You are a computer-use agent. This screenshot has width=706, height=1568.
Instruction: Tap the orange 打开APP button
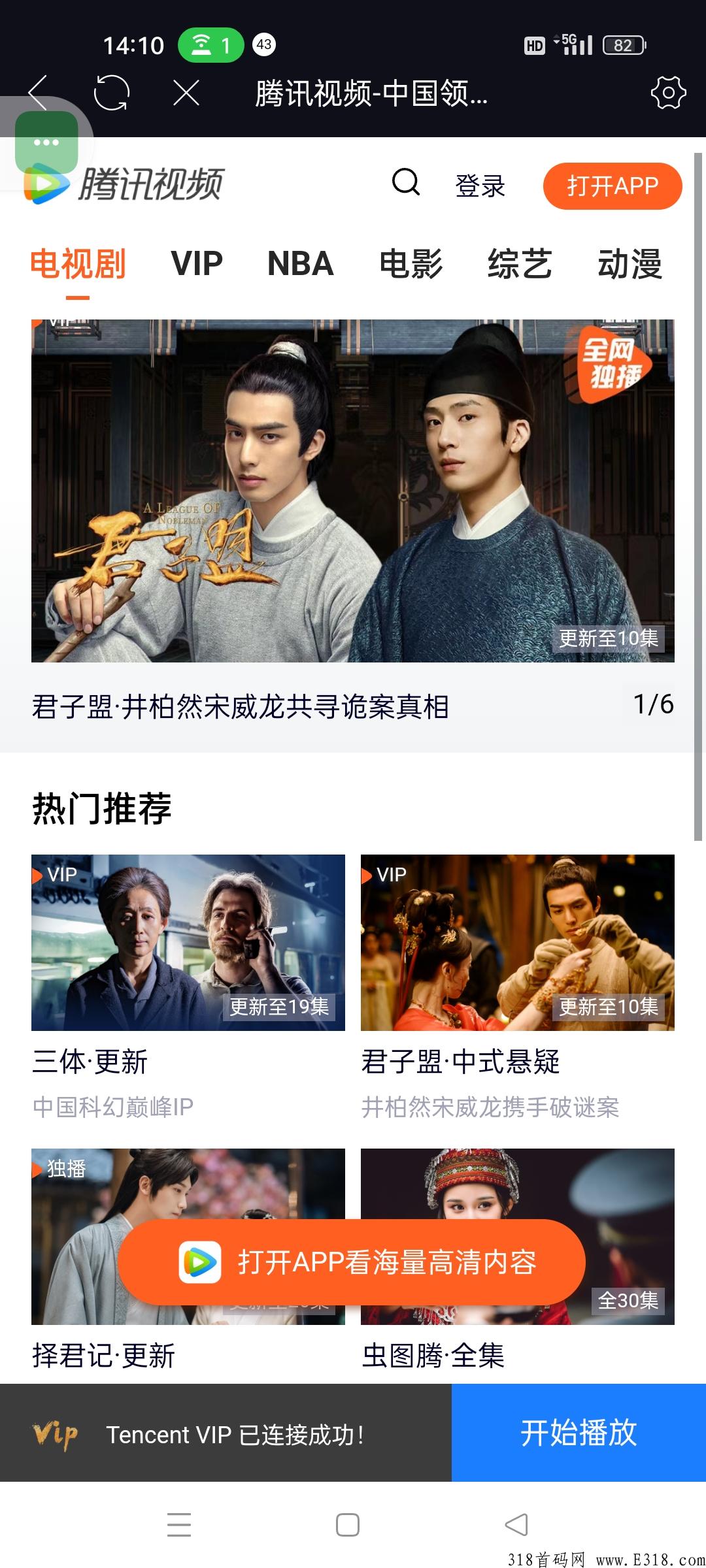pyautogui.click(x=612, y=186)
